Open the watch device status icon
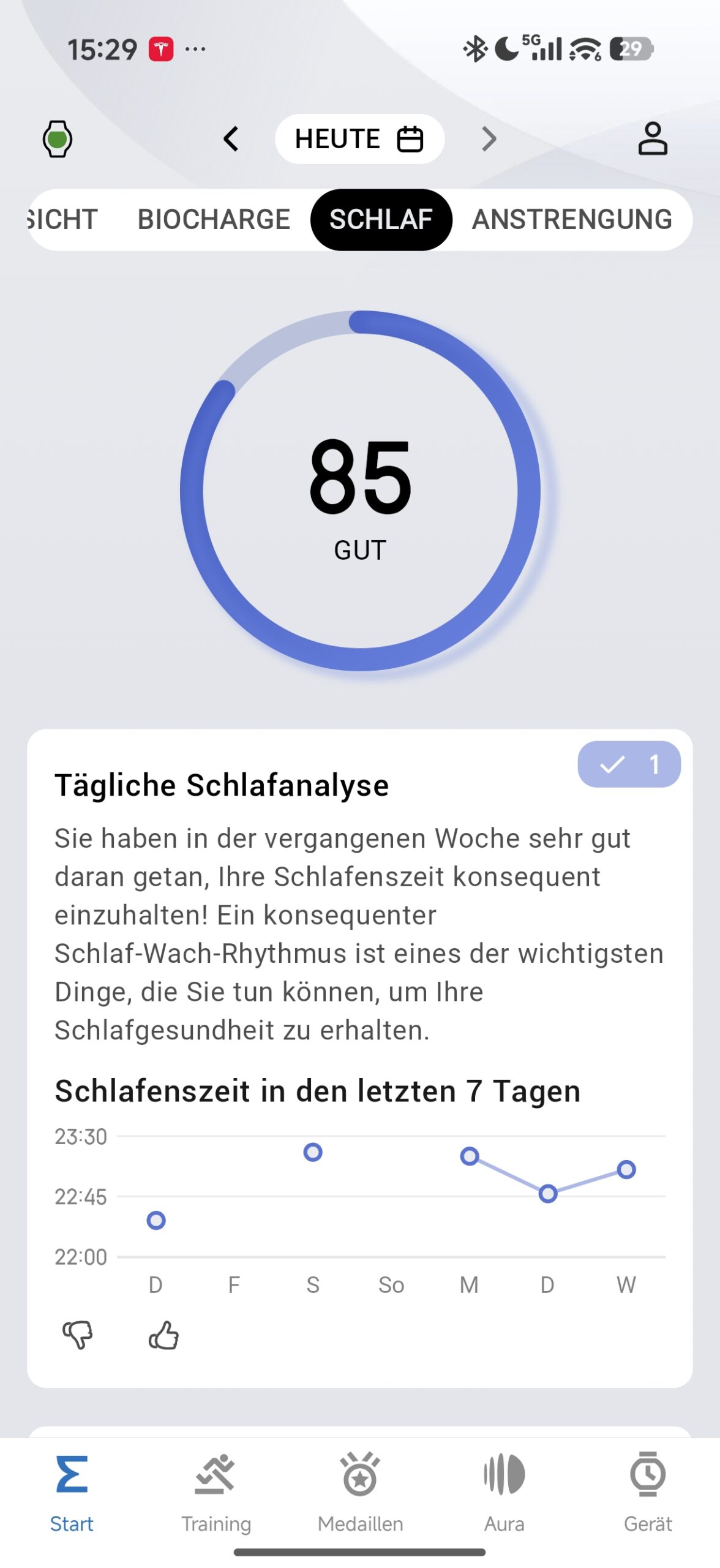The image size is (720, 1568). tap(58, 139)
